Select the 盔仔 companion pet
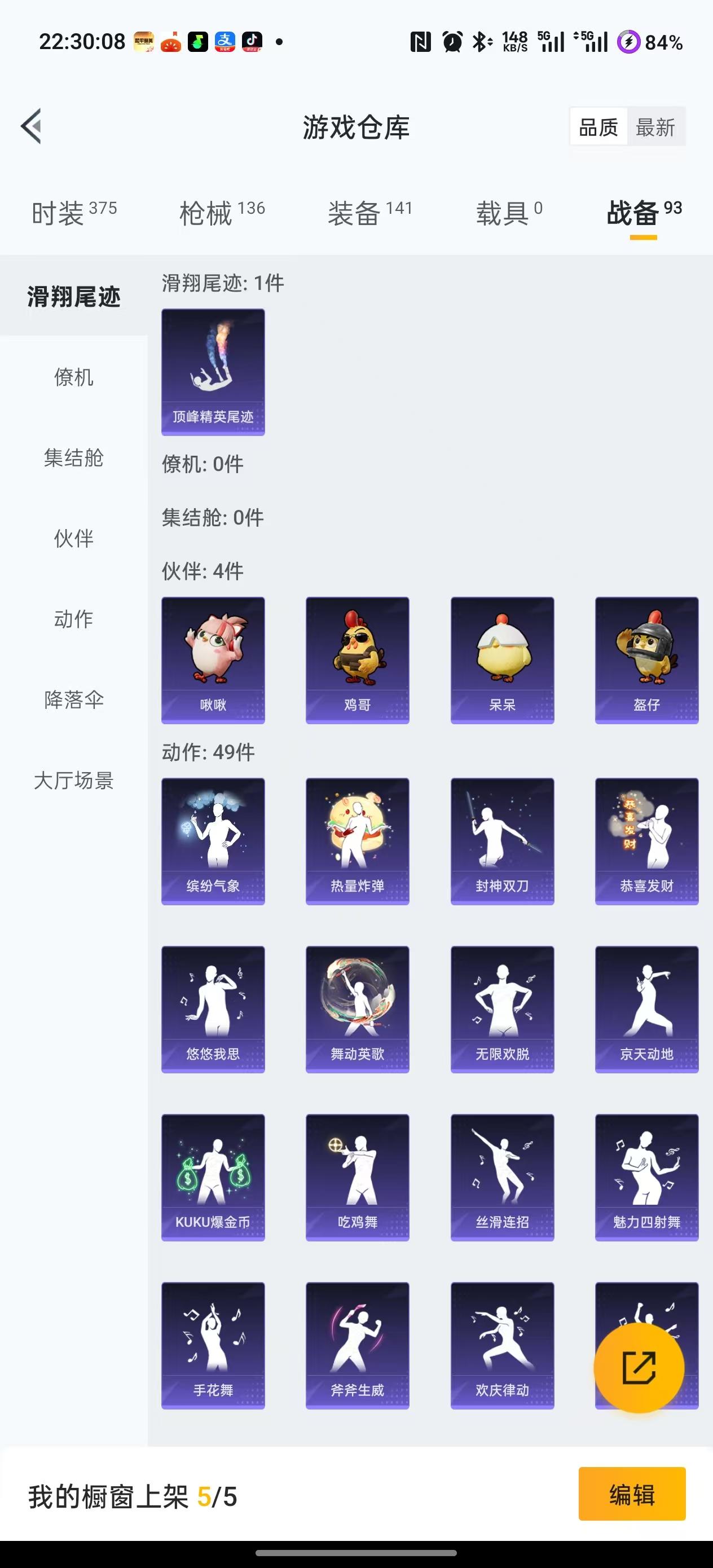The width and height of the screenshot is (713, 1568). (x=646, y=658)
